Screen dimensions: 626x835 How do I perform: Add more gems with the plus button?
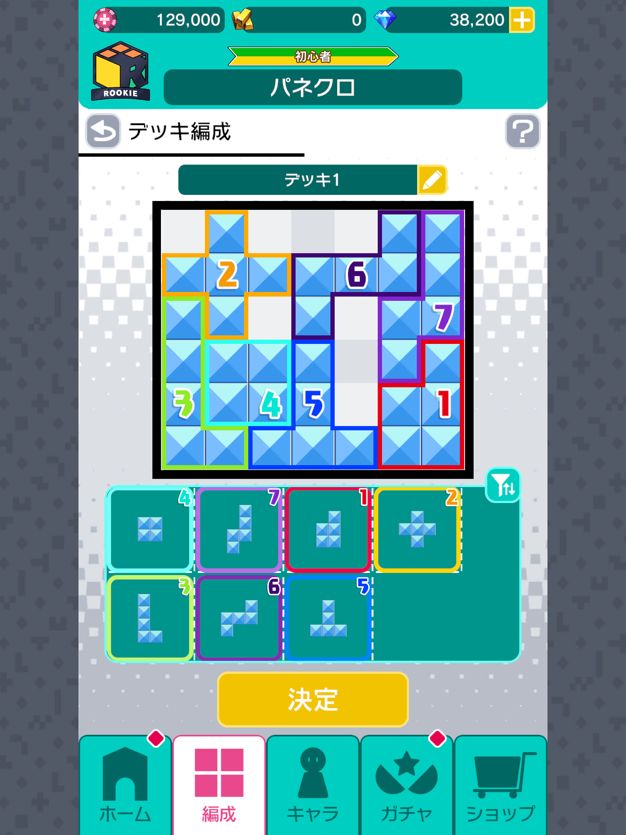pos(521,19)
